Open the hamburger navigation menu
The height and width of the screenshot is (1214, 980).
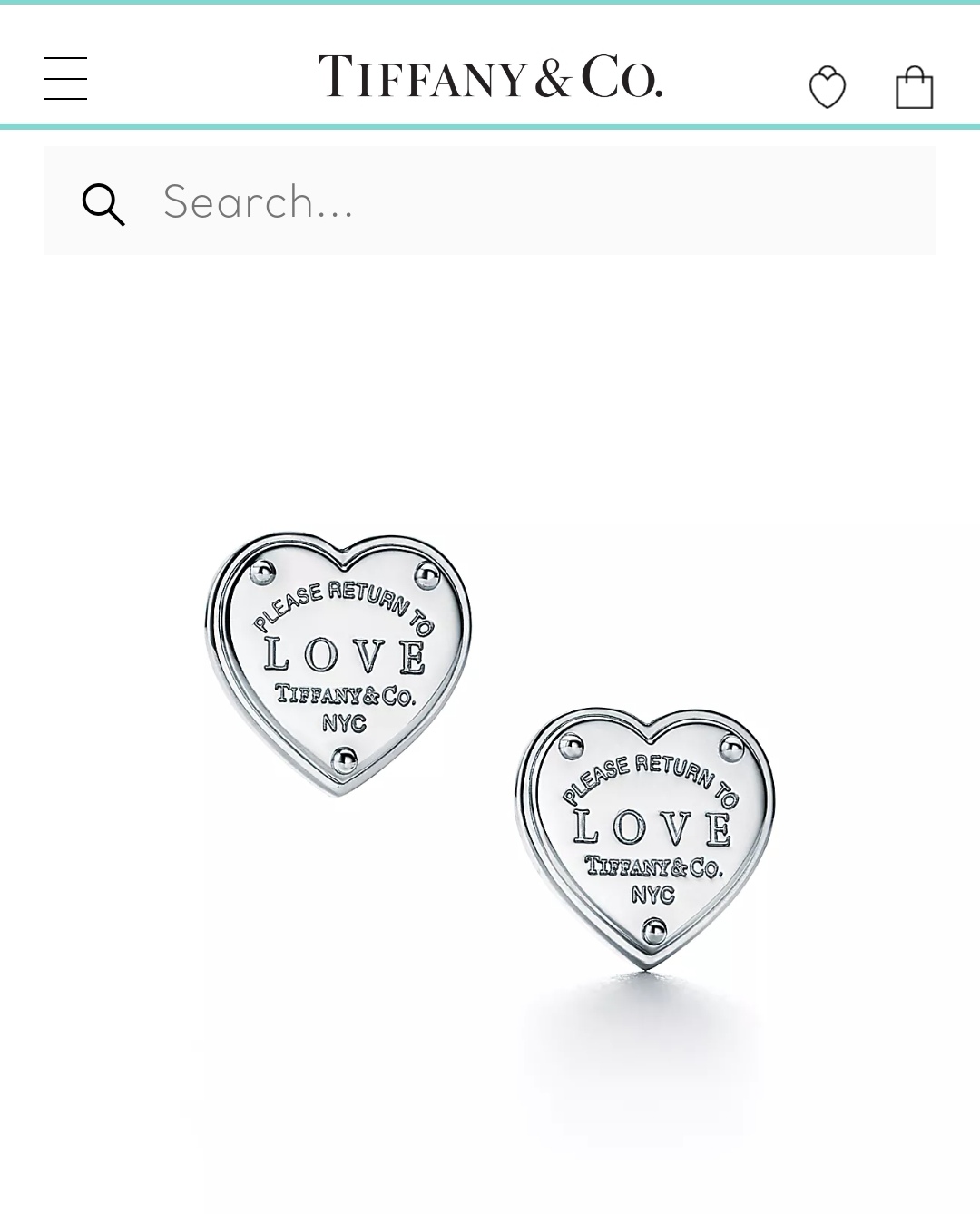tap(65, 78)
